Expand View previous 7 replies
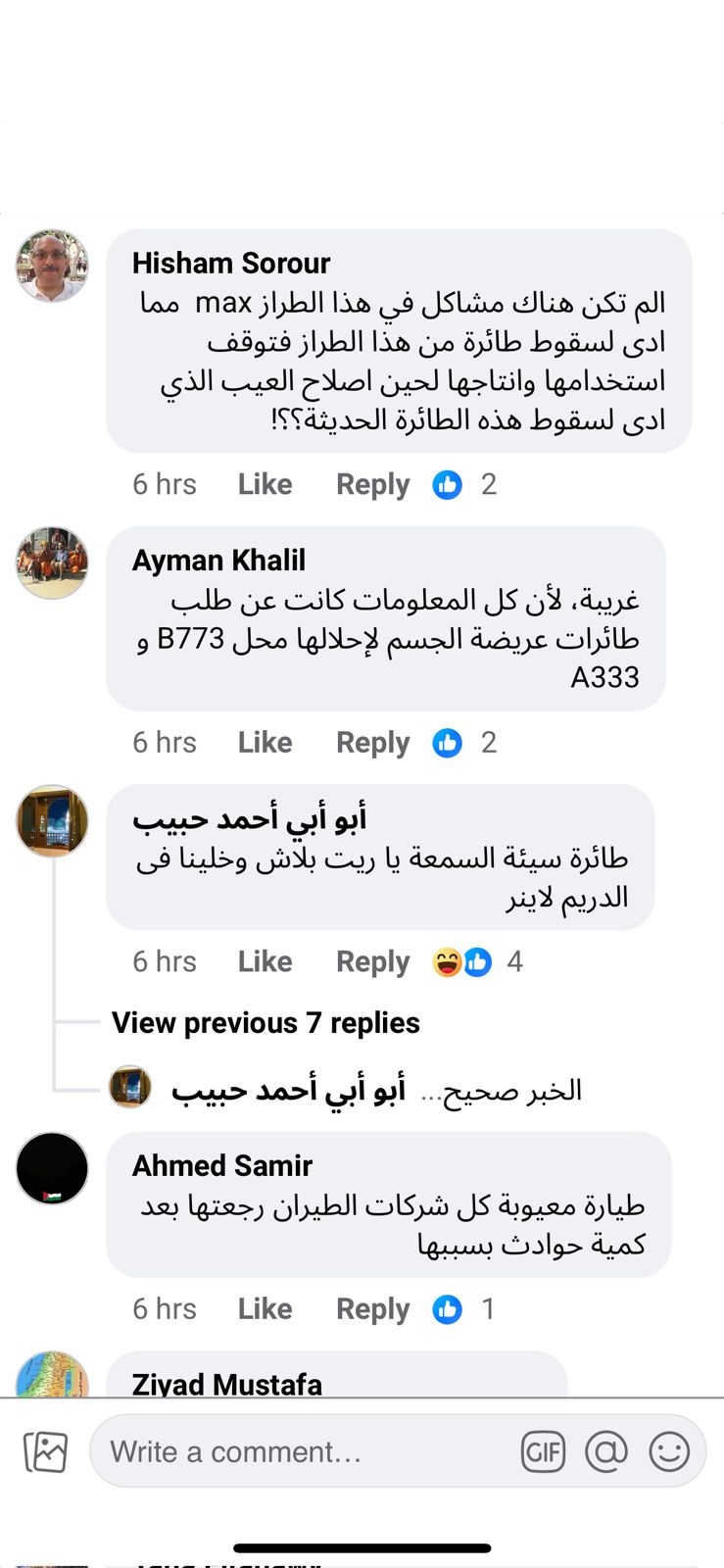The height and width of the screenshot is (1568, 724). [x=265, y=1023]
